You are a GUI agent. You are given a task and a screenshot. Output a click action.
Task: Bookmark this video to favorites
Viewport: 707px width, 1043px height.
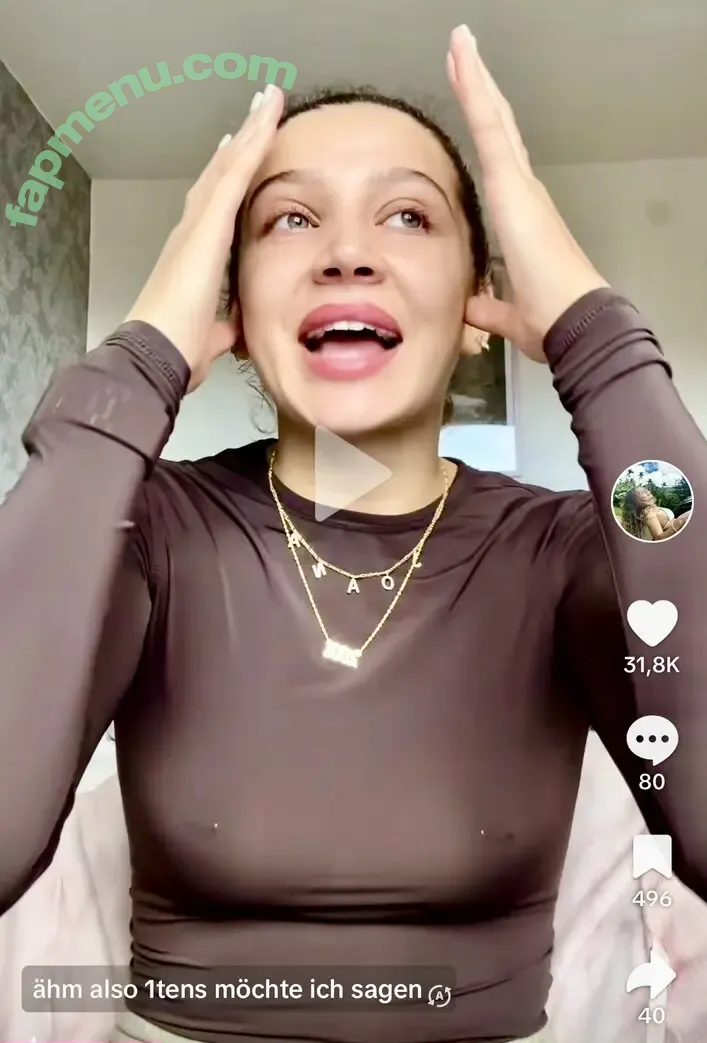[x=652, y=858]
